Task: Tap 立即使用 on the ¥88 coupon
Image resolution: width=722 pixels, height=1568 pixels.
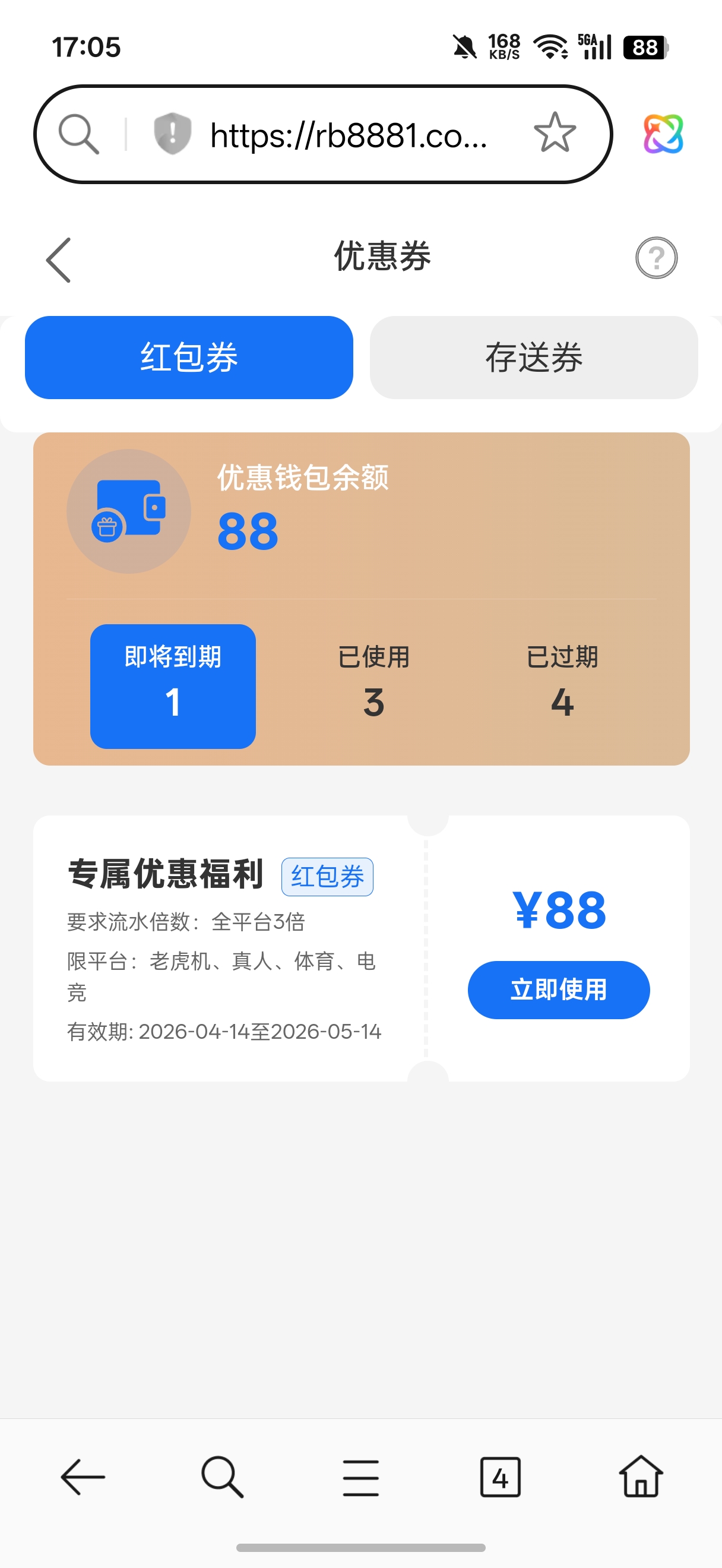Action: [558, 989]
